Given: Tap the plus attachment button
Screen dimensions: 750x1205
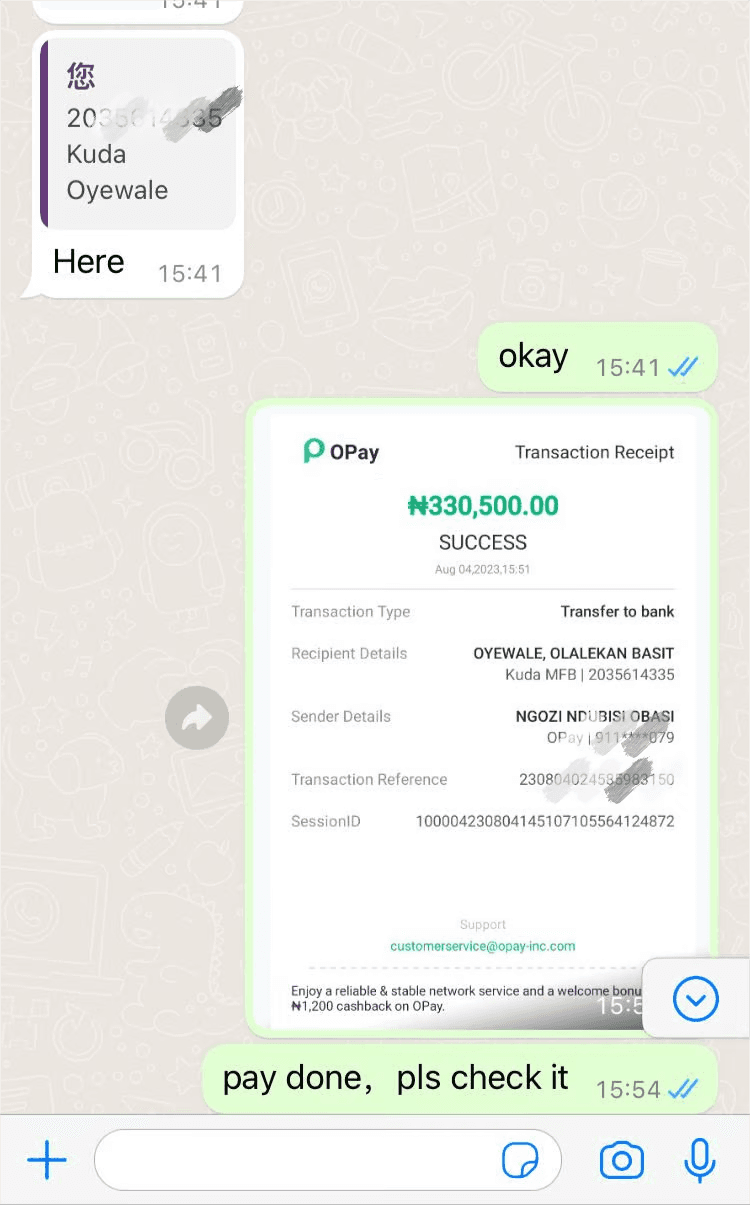Looking at the screenshot, I should pyautogui.click(x=47, y=1161).
